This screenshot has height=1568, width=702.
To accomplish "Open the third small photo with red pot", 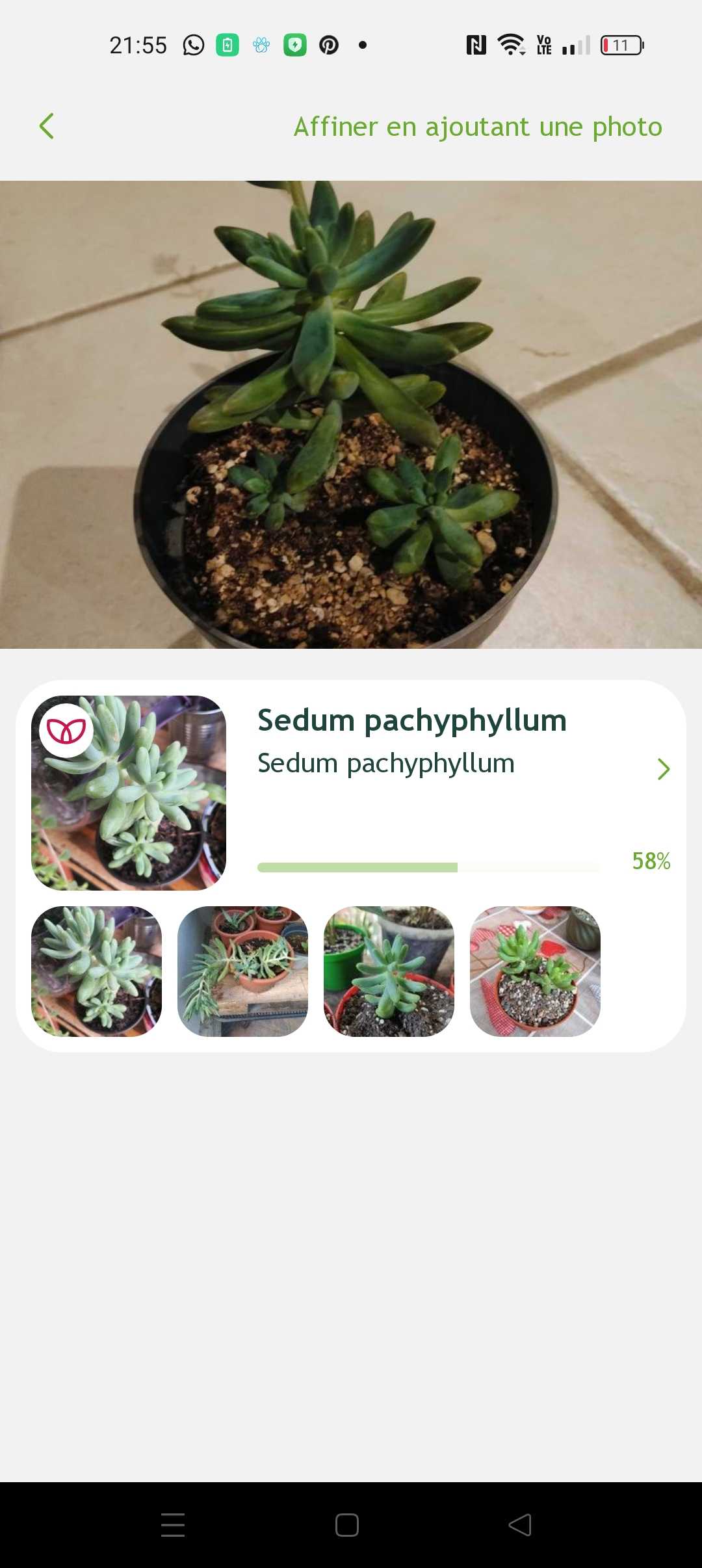I will [389, 971].
